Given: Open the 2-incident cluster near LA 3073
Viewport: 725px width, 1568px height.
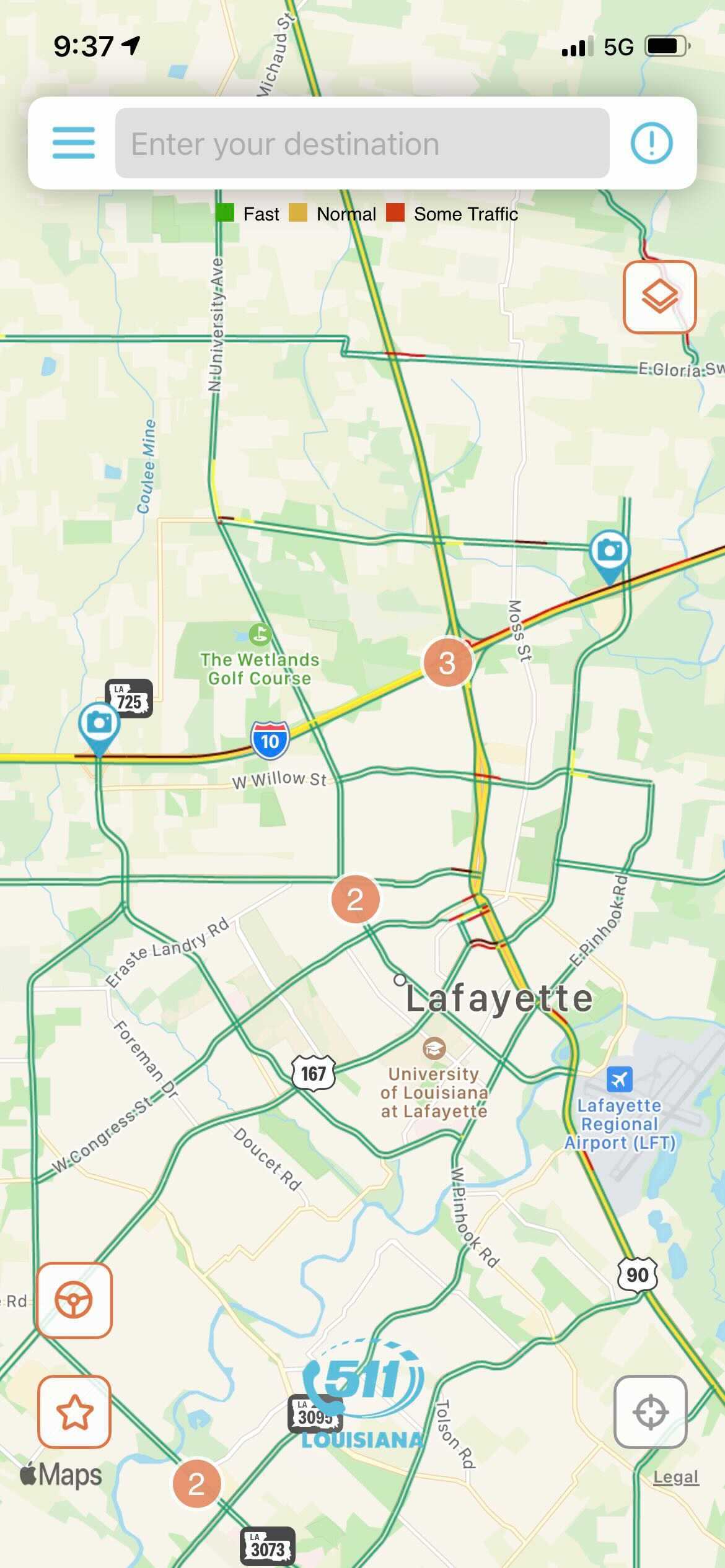Looking at the screenshot, I should coord(196,1484).
